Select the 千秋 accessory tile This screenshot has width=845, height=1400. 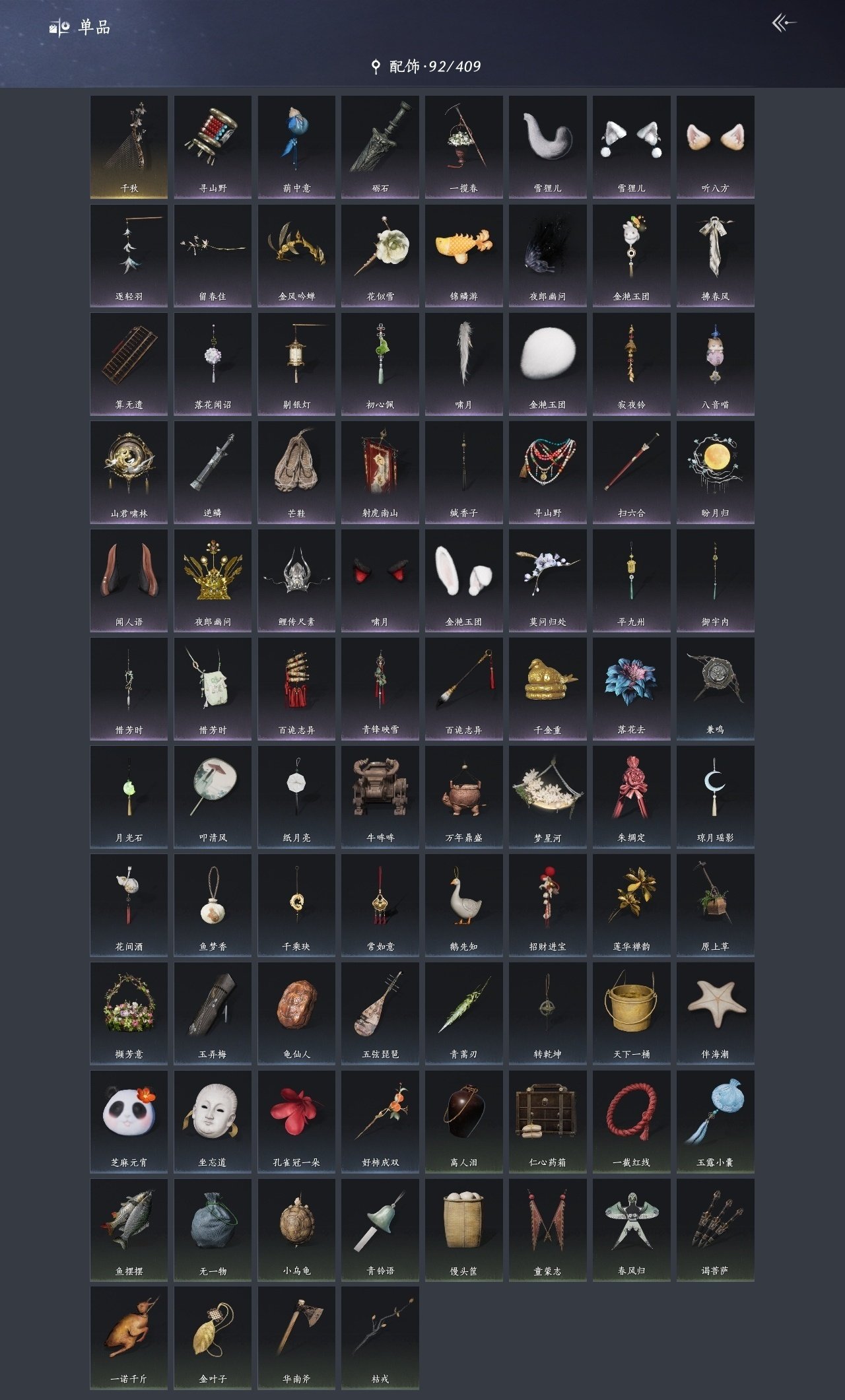pos(129,147)
